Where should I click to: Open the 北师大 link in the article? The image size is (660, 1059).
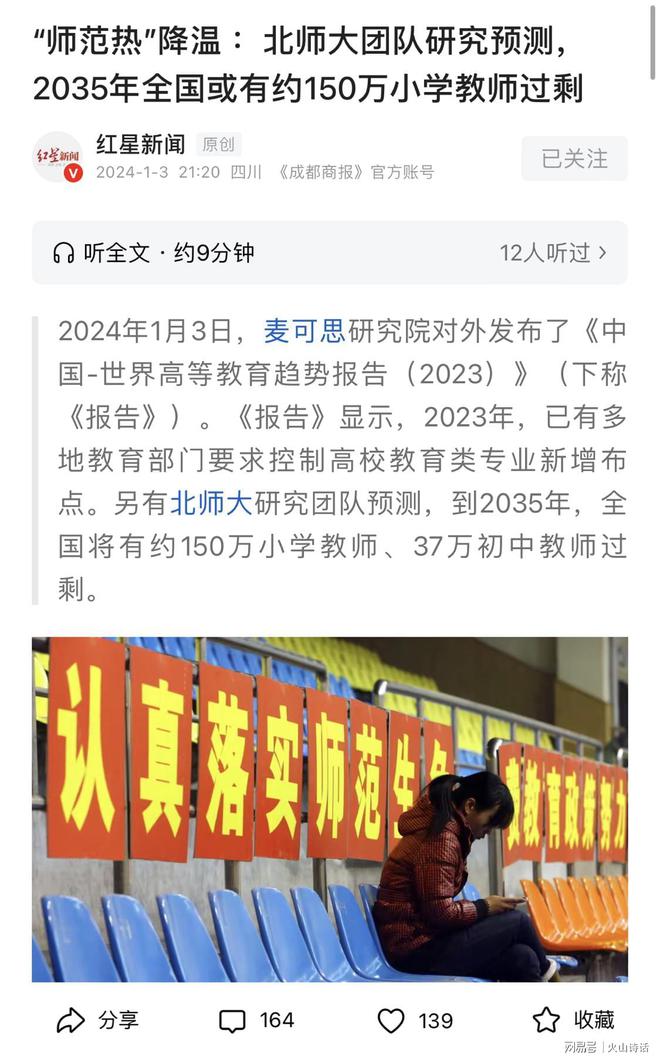211,503
